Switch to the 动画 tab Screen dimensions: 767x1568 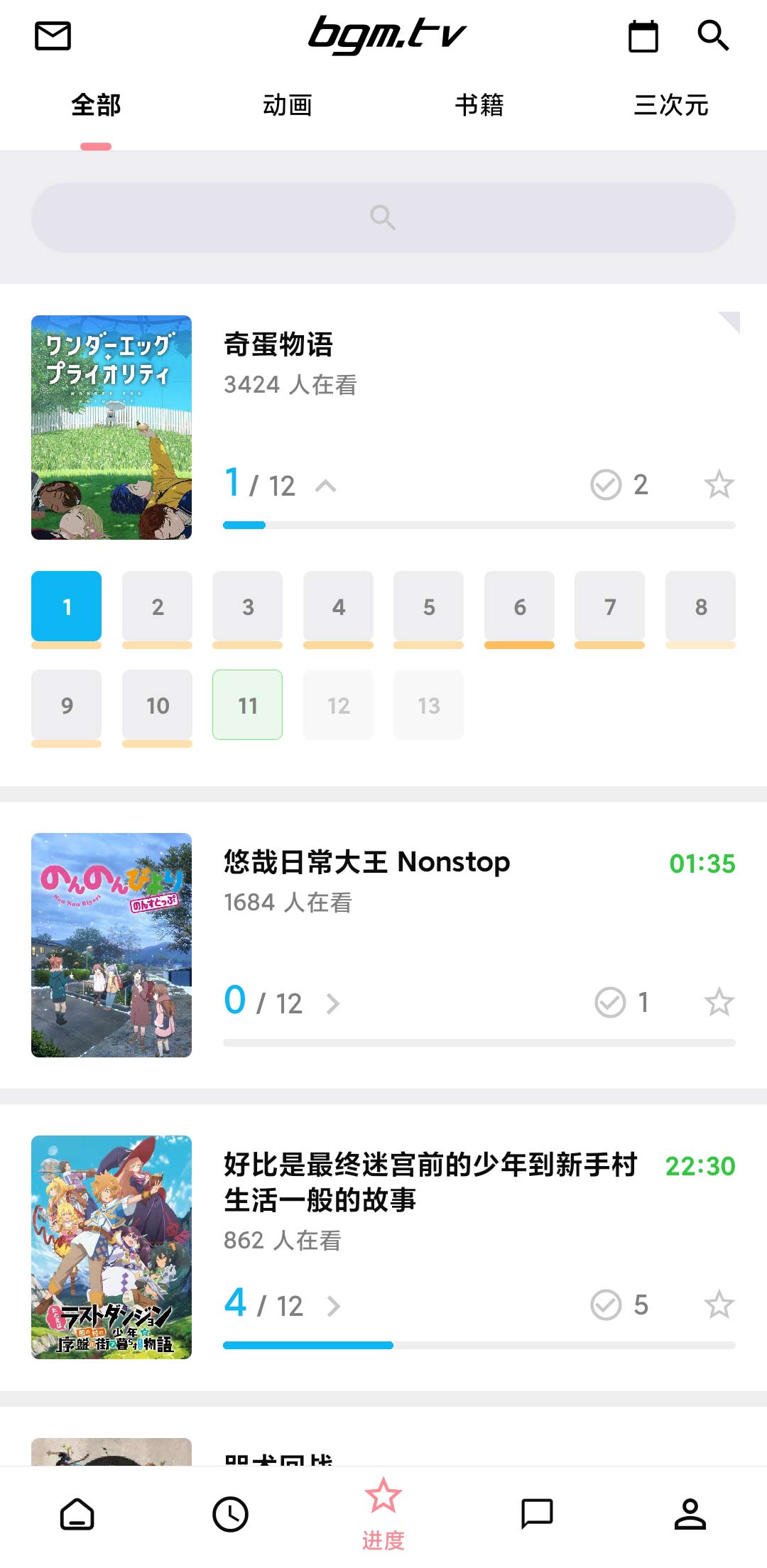[x=288, y=104]
